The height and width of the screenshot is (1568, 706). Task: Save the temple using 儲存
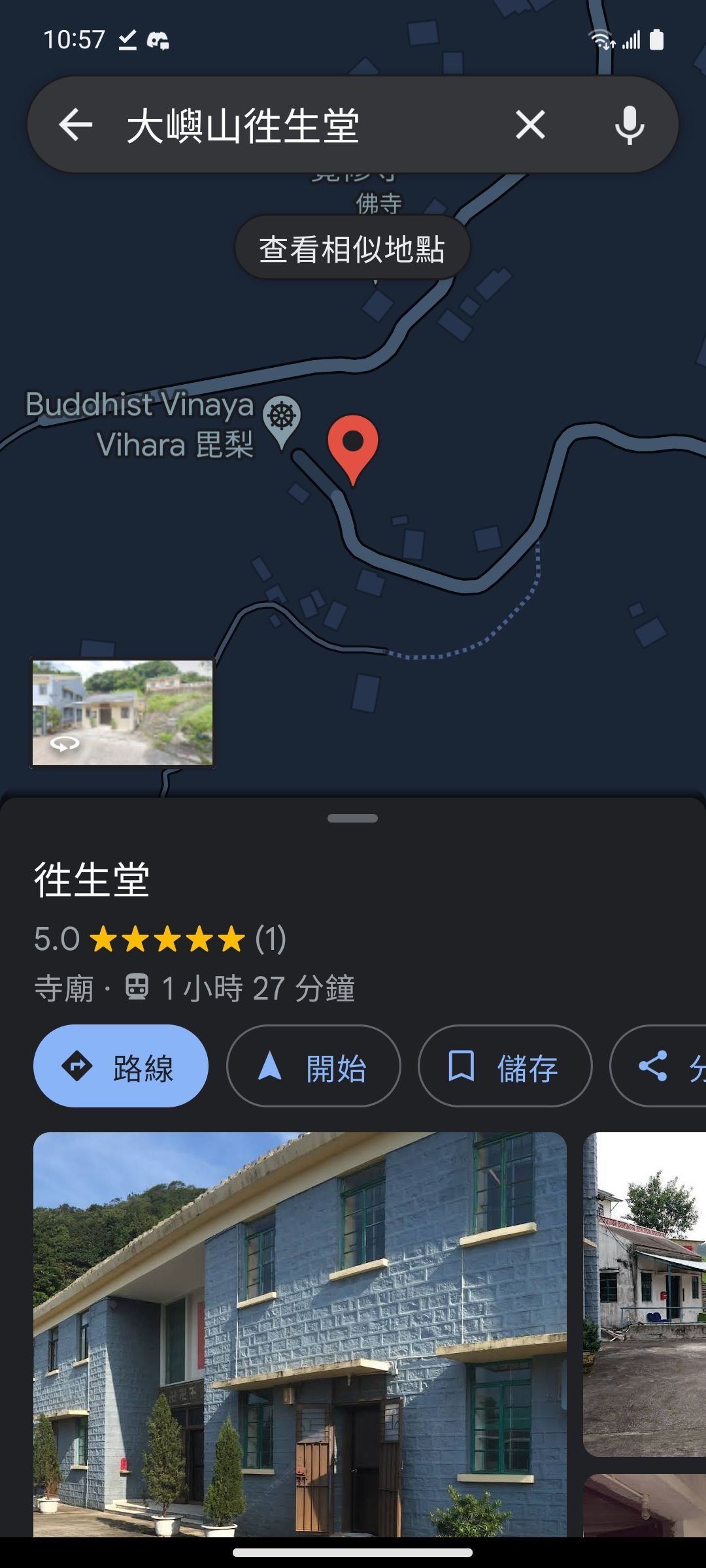pyautogui.click(x=505, y=1065)
